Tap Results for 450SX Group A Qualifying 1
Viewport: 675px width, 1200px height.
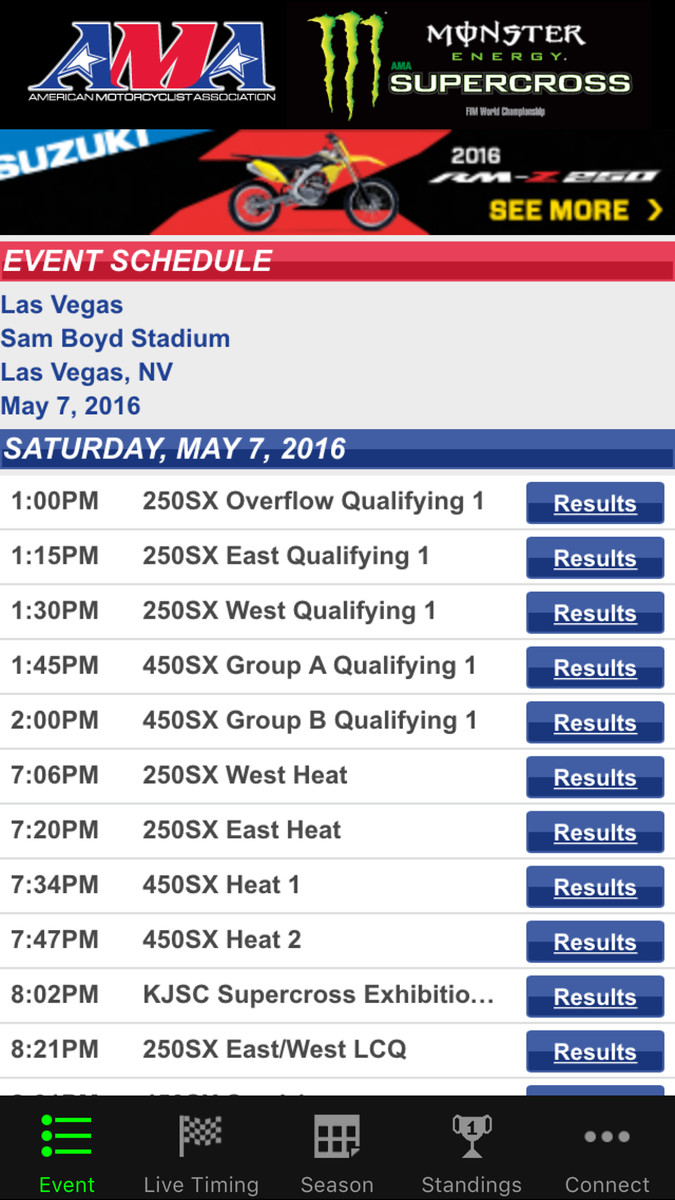pos(595,668)
